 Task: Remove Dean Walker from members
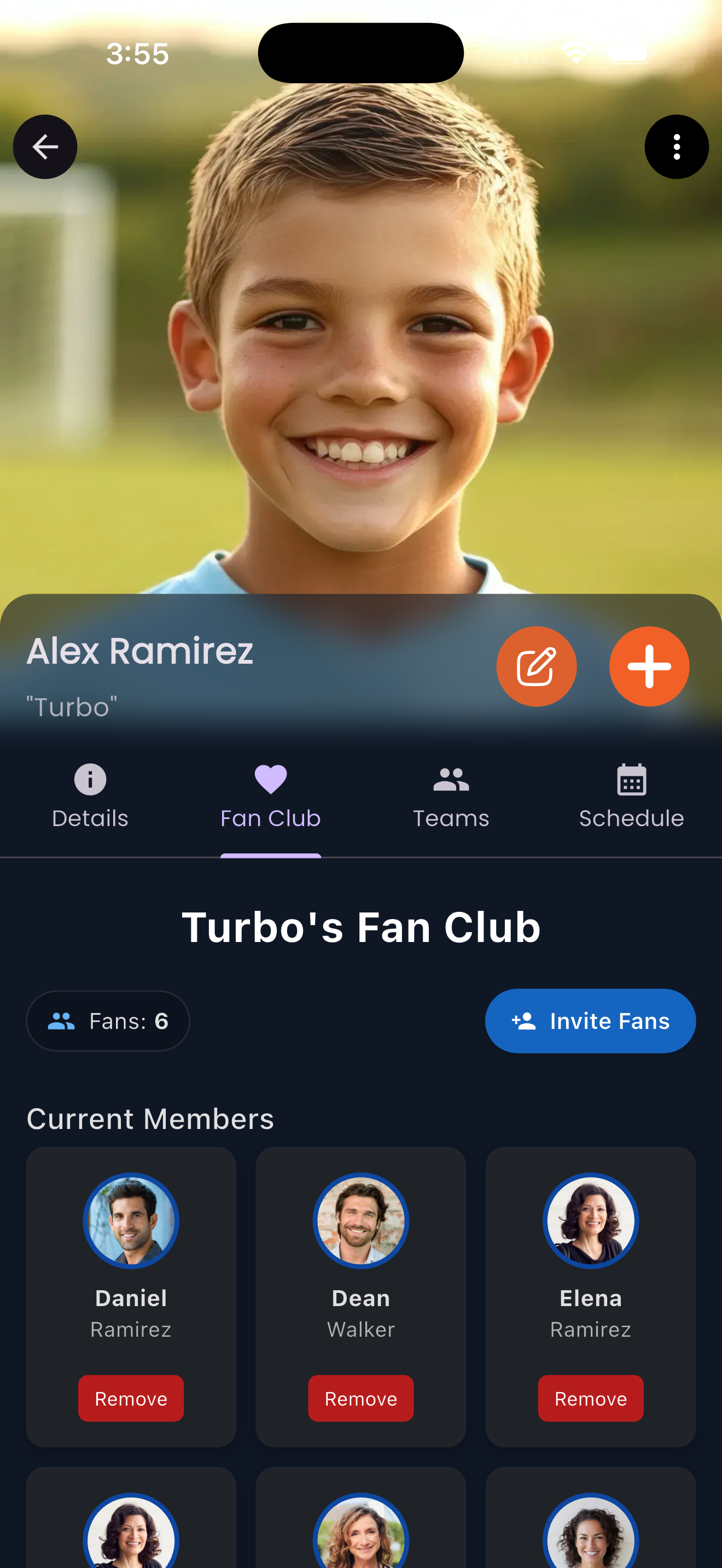point(360,1398)
